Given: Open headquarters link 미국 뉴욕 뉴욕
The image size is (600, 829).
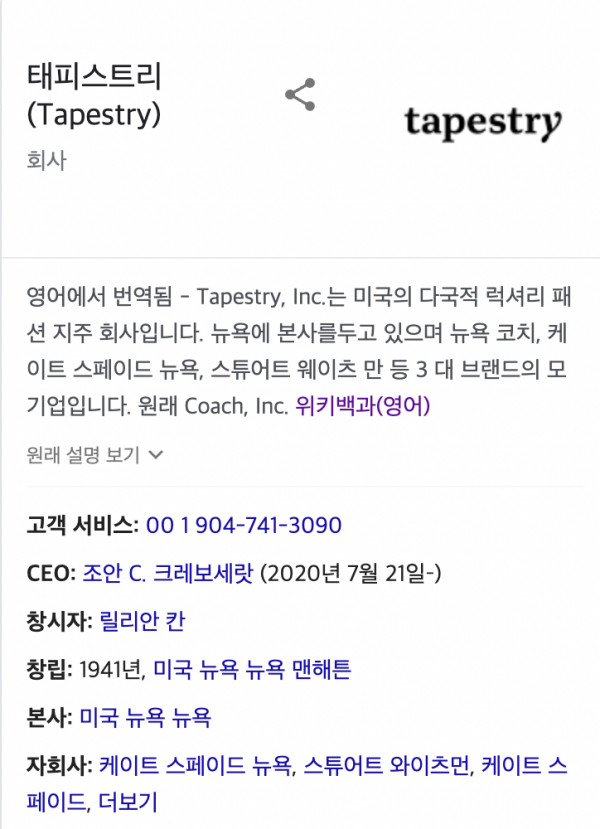Looking at the screenshot, I should 144,717.
